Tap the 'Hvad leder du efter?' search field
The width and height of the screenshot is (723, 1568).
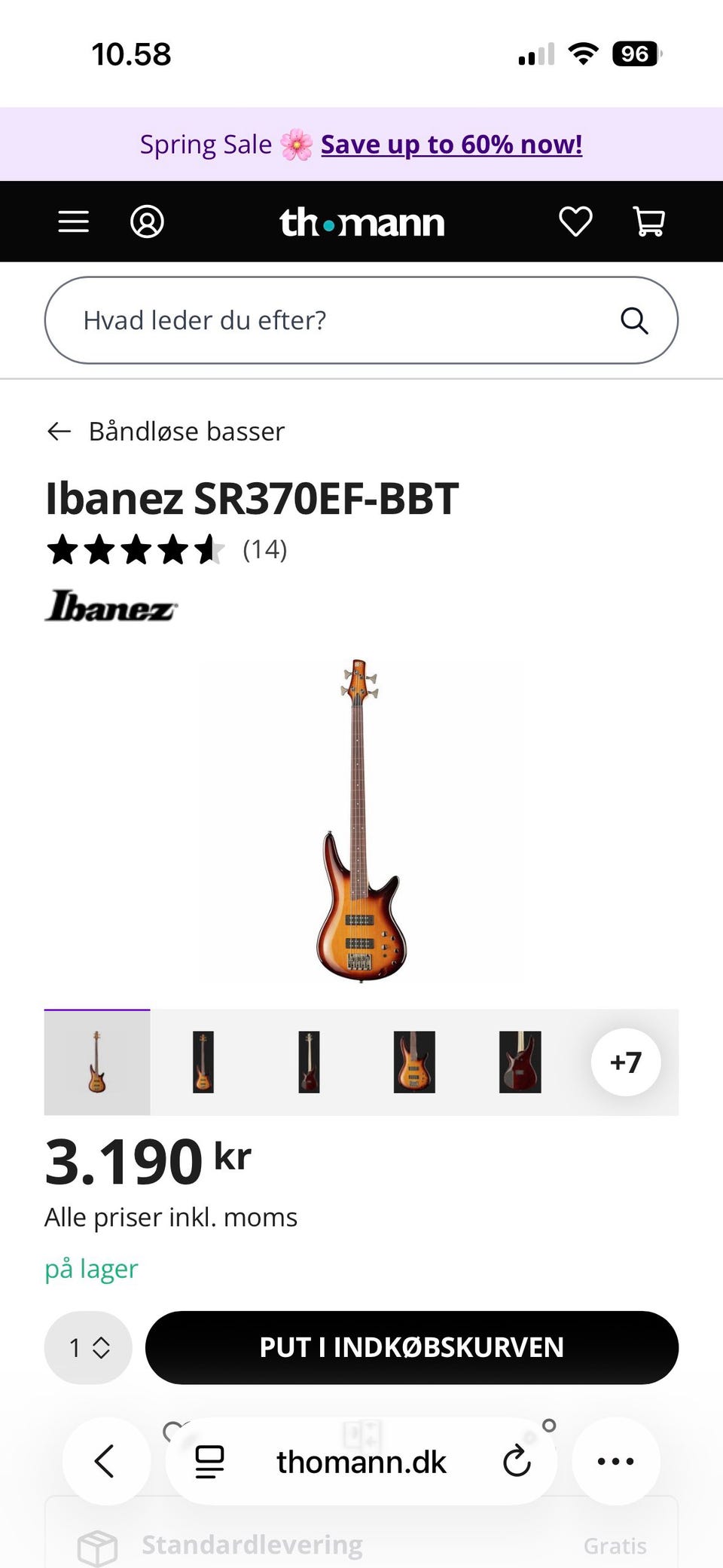331,320
